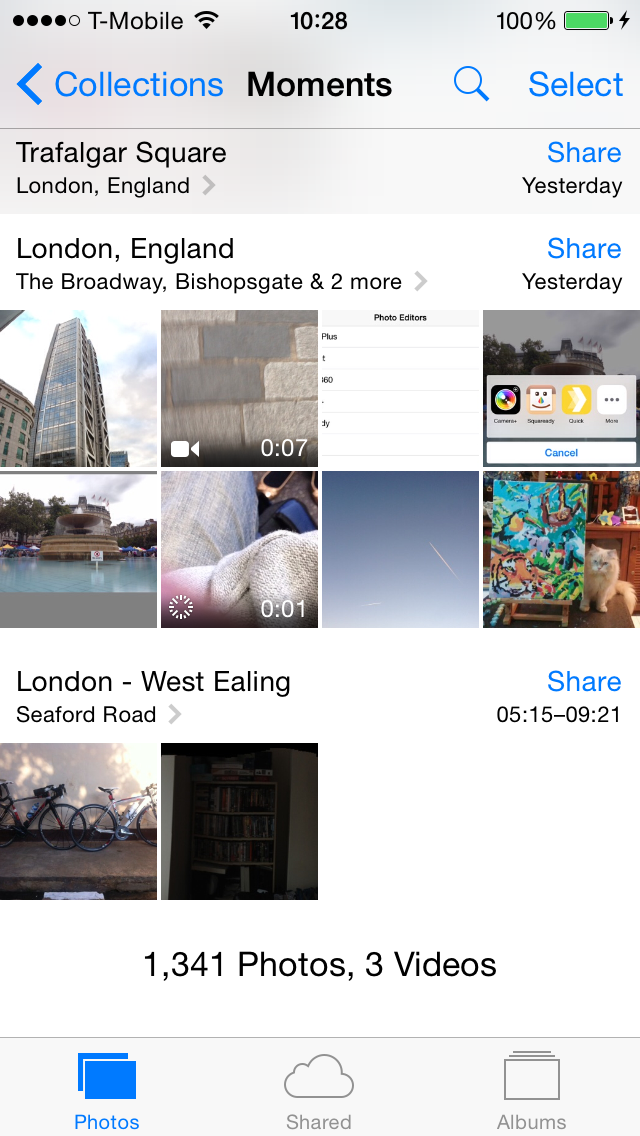Play the 0:07 stone wall video

coord(239,388)
